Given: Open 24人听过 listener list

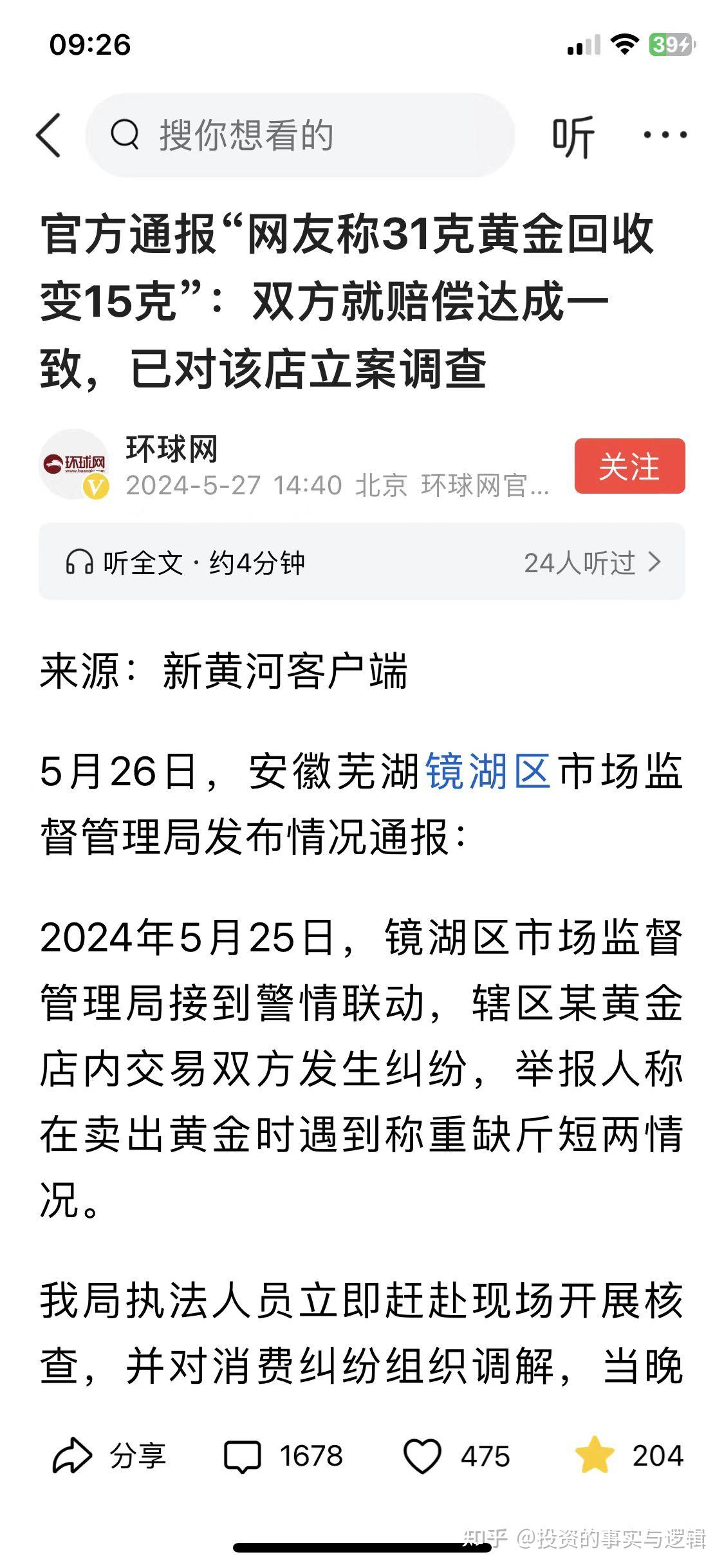Looking at the screenshot, I should click(579, 561).
